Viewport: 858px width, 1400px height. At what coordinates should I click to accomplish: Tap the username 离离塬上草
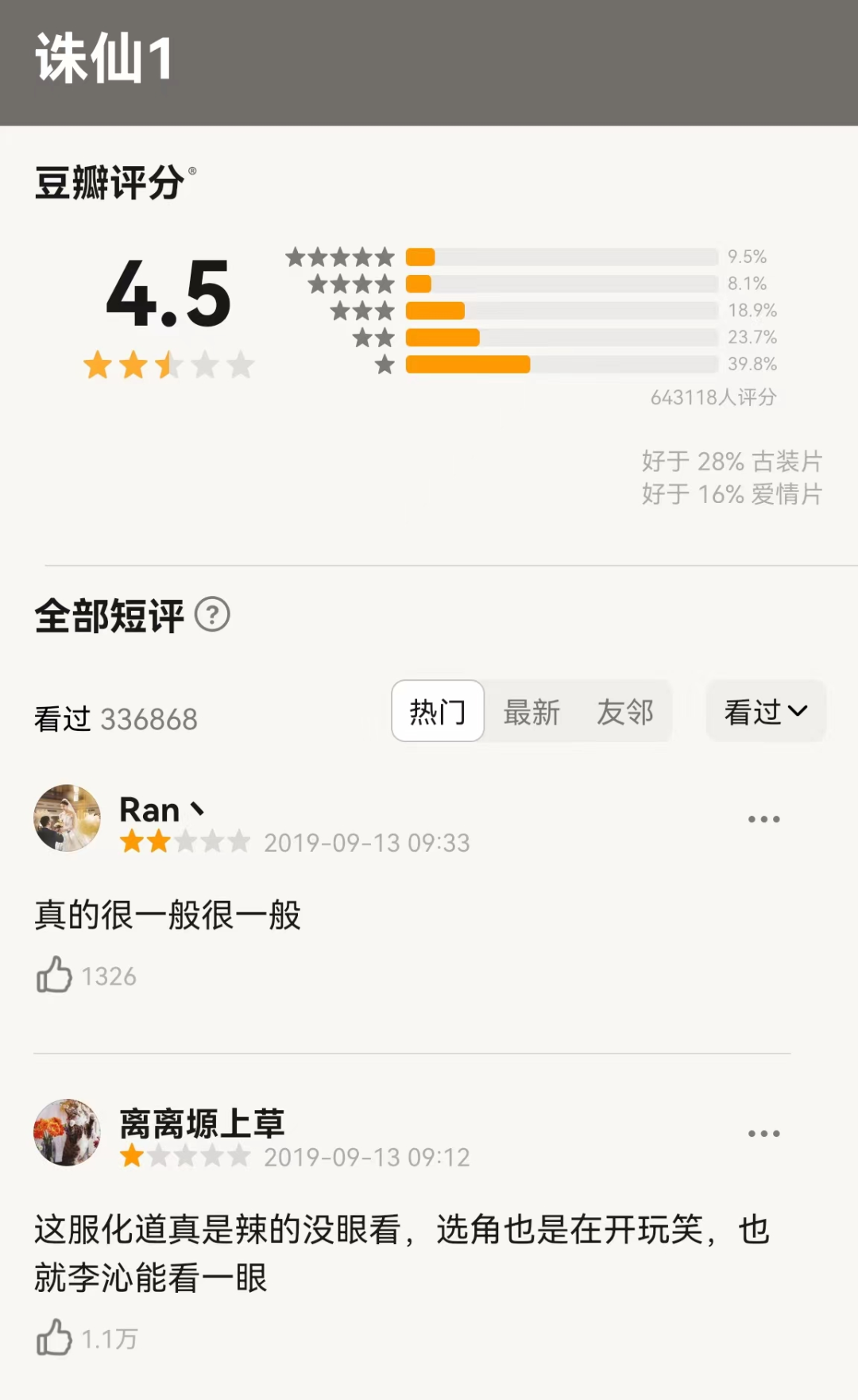tap(202, 1123)
